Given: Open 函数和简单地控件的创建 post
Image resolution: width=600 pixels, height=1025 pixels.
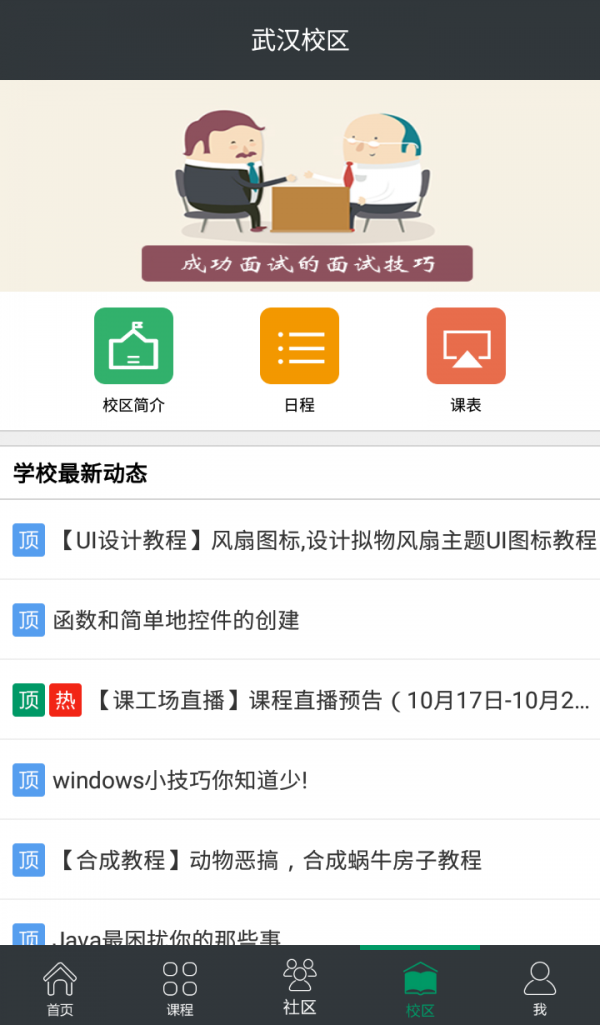Looking at the screenshot, I should (x=176, y=620).
